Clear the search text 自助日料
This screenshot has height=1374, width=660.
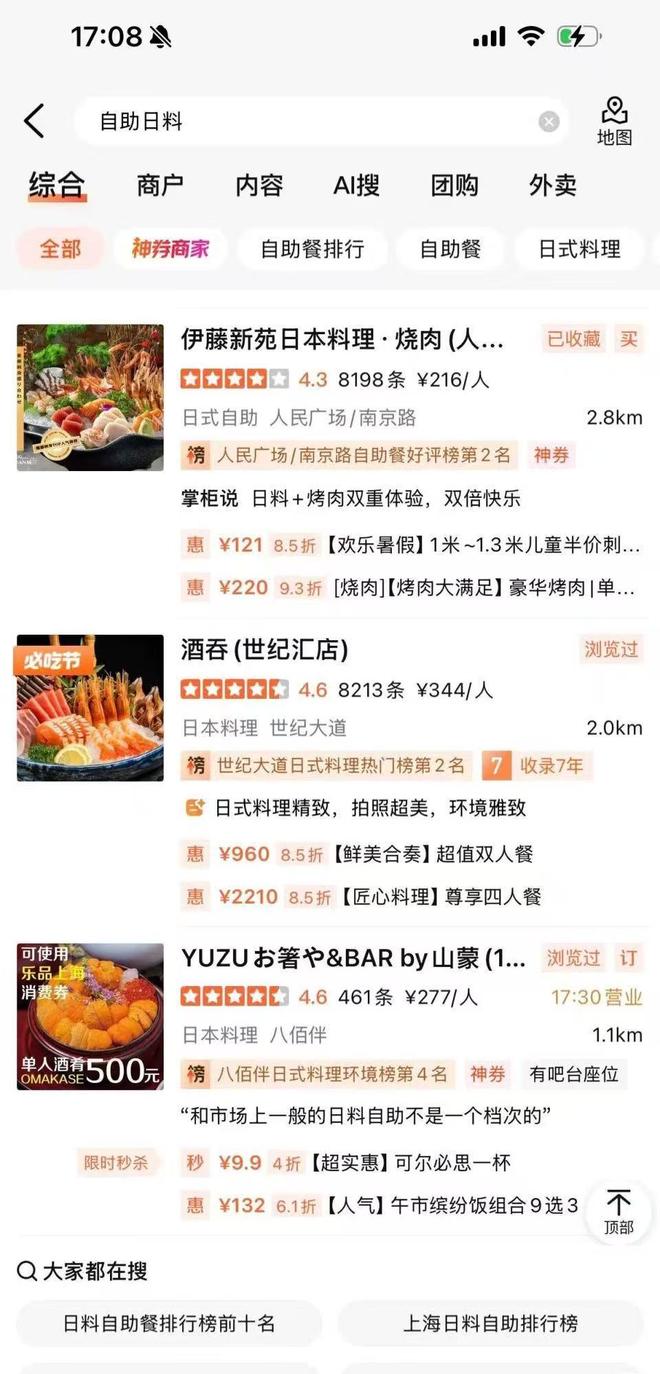pos(549,122)
